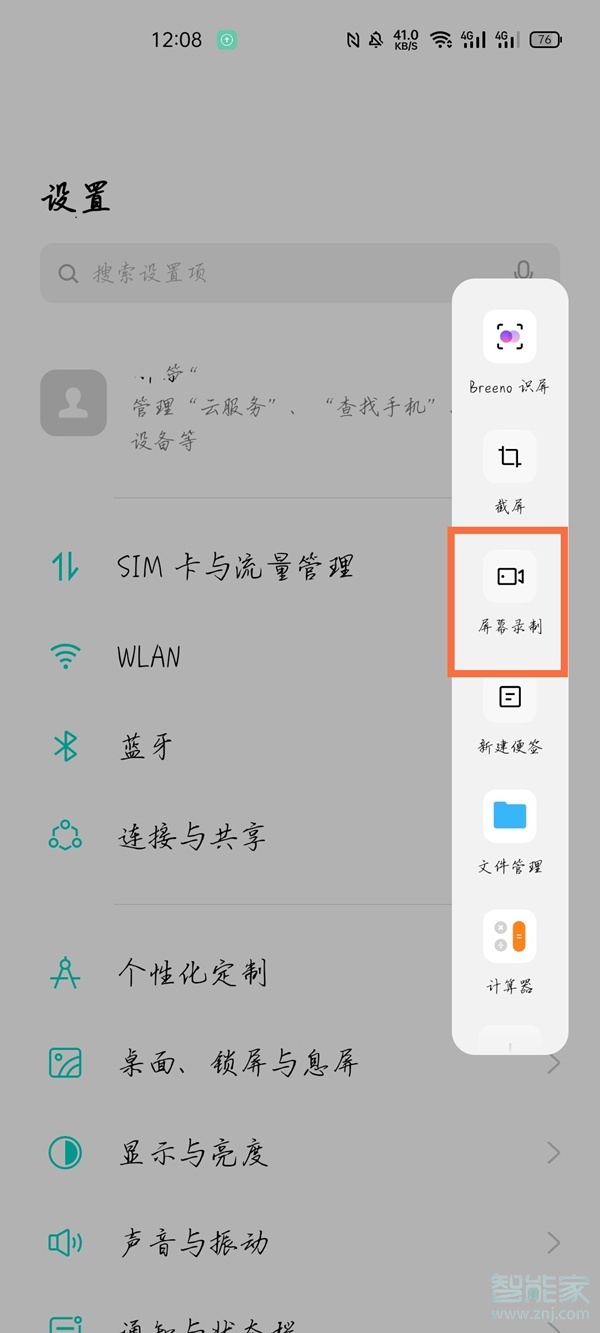The width and height of the screenshot is (600, 1333).
Task: Open WLAN settings
Action: 150,657
